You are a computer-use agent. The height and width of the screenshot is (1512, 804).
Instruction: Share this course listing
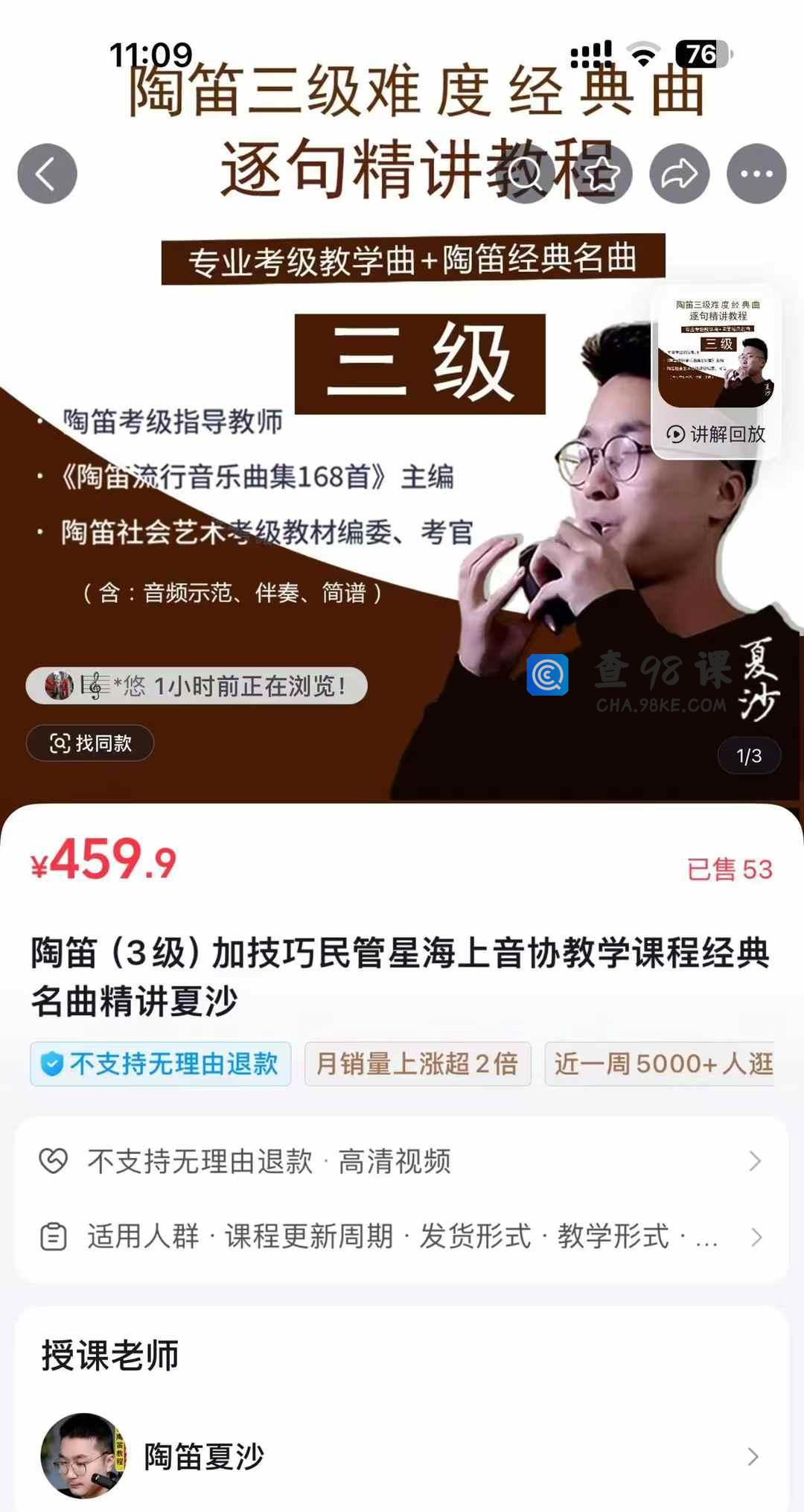679,174
